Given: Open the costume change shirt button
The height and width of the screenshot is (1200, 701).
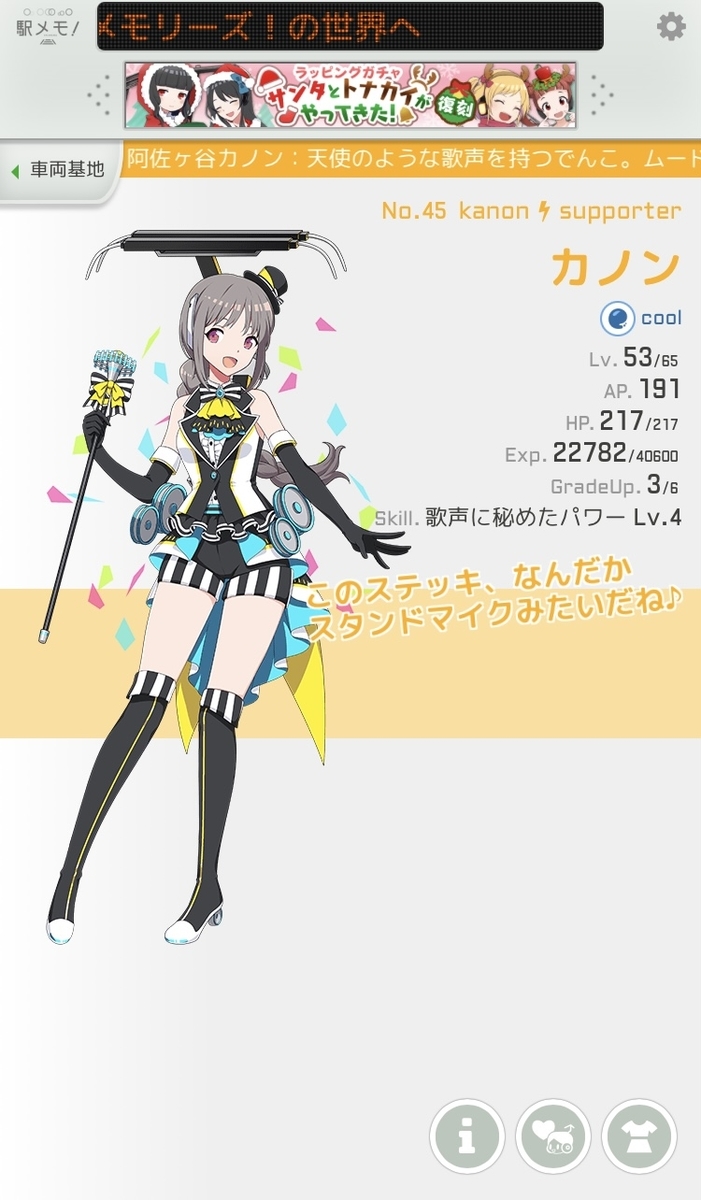Looking at the screenshot, I should point(639,1137).
